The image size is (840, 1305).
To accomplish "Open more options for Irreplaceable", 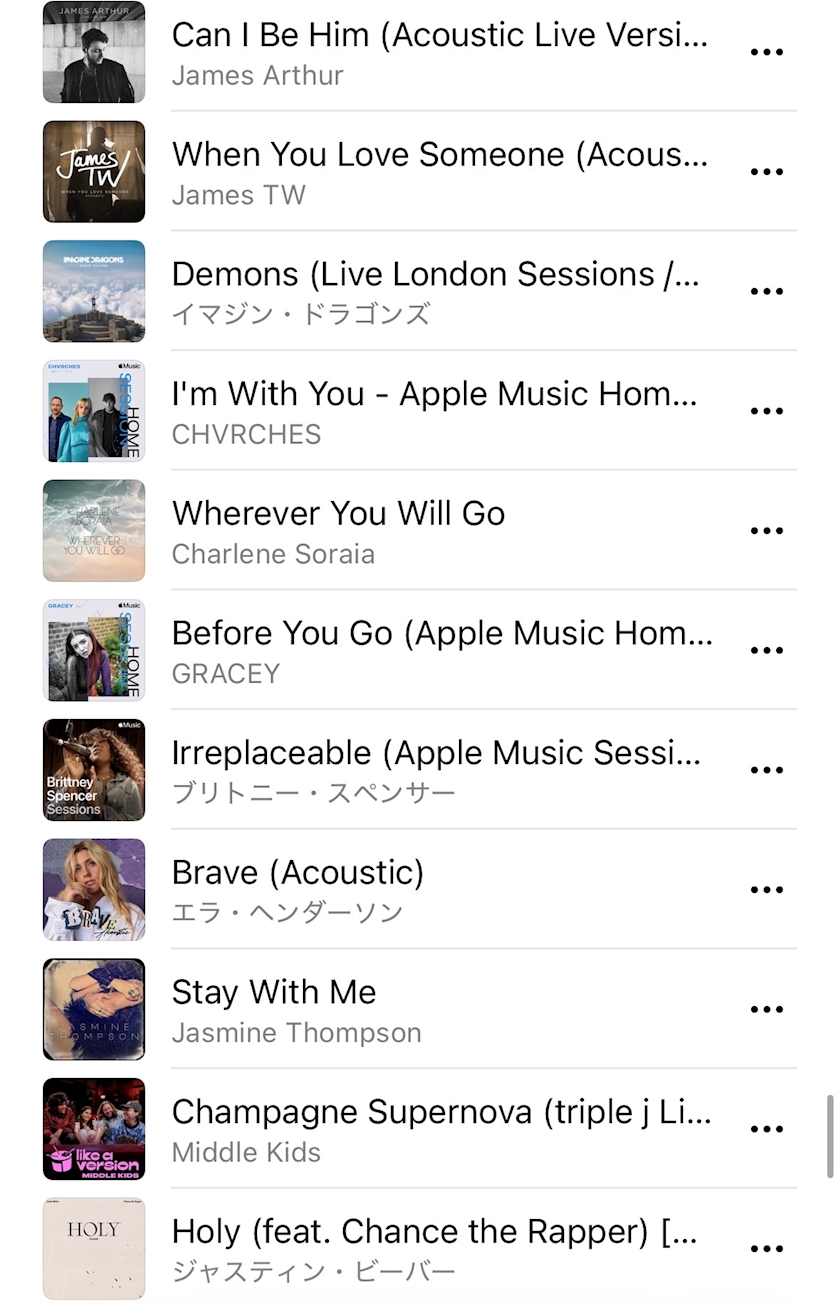I will [x=766, y=770].
